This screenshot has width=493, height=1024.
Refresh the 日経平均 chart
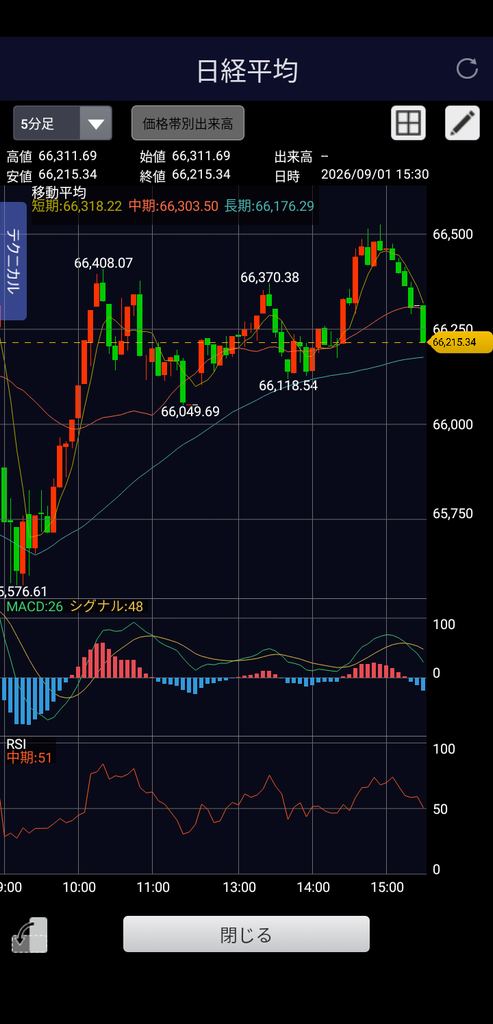(x=467, y=69)
